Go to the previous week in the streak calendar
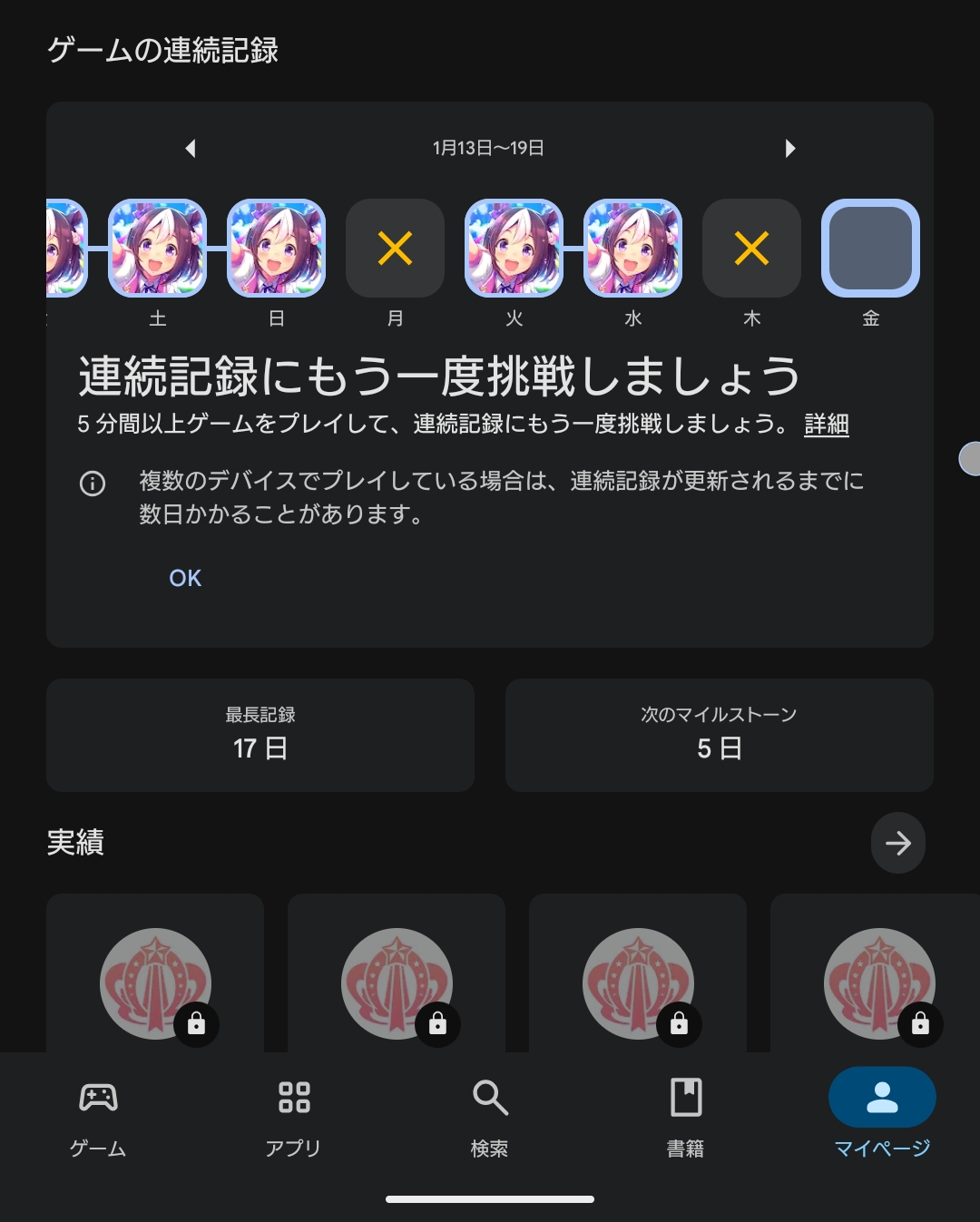The height and width of the screenshot is (1222, 980). tap(191, 148)
